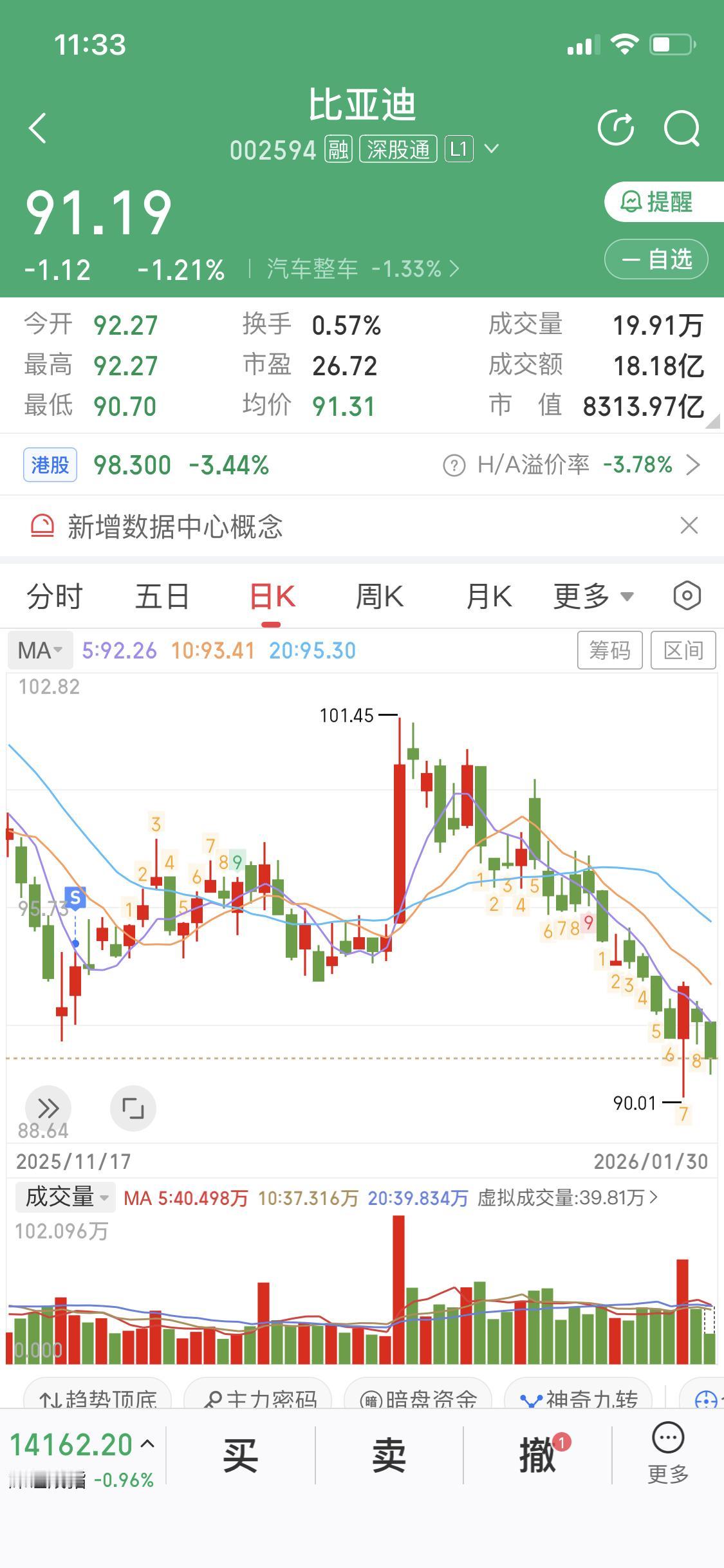Switch to the 分时 tab
The image size is (724, 1568).
(54, 596)
